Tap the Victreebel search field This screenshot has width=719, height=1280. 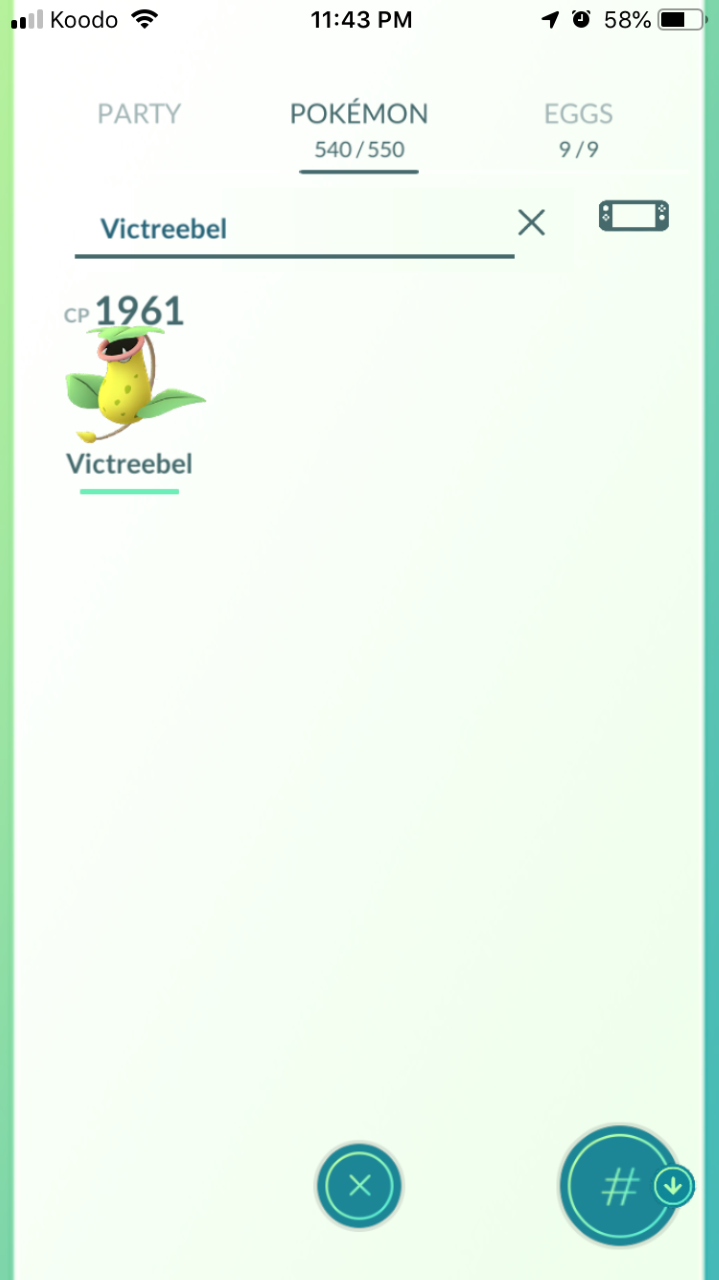(x=290, y=229)
